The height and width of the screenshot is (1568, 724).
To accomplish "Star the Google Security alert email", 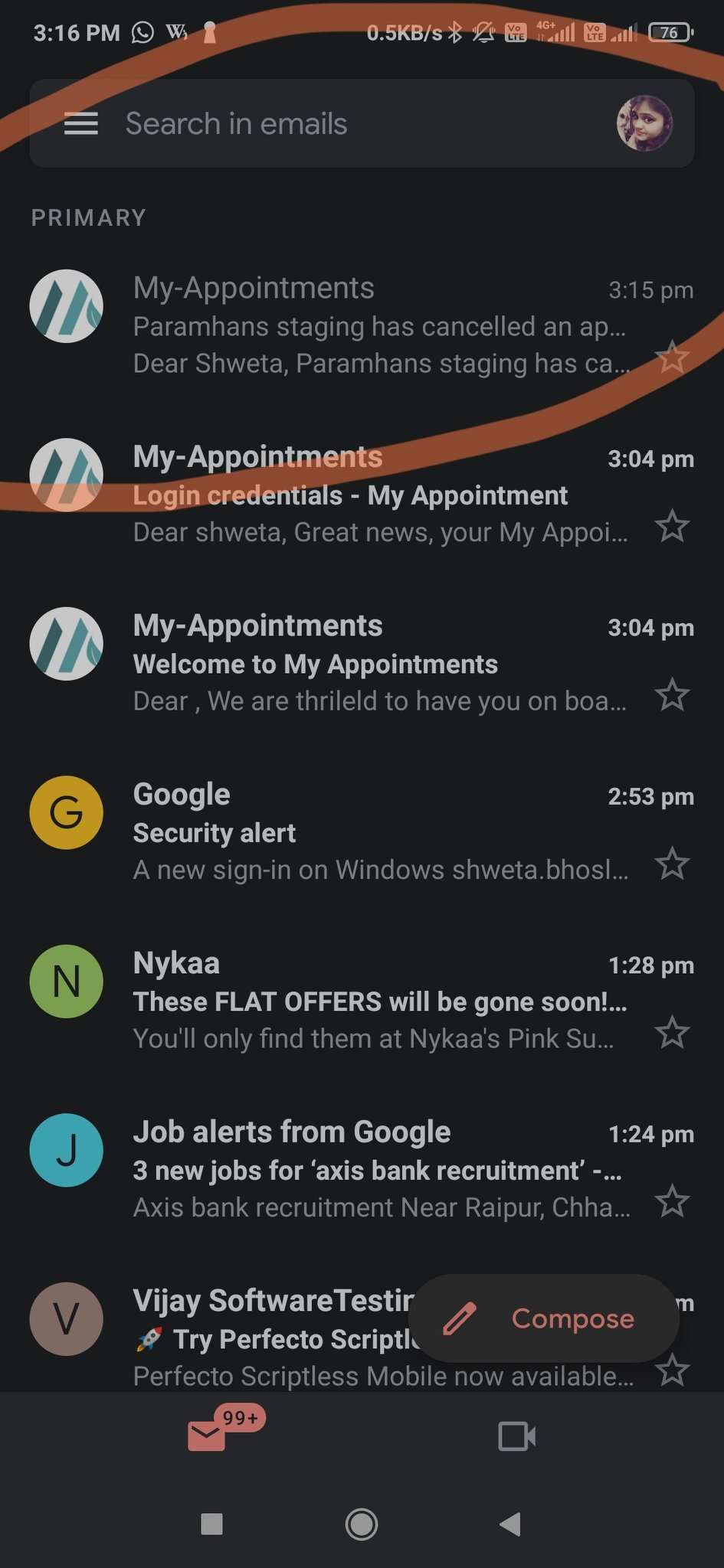I will (x=672, y=864).
